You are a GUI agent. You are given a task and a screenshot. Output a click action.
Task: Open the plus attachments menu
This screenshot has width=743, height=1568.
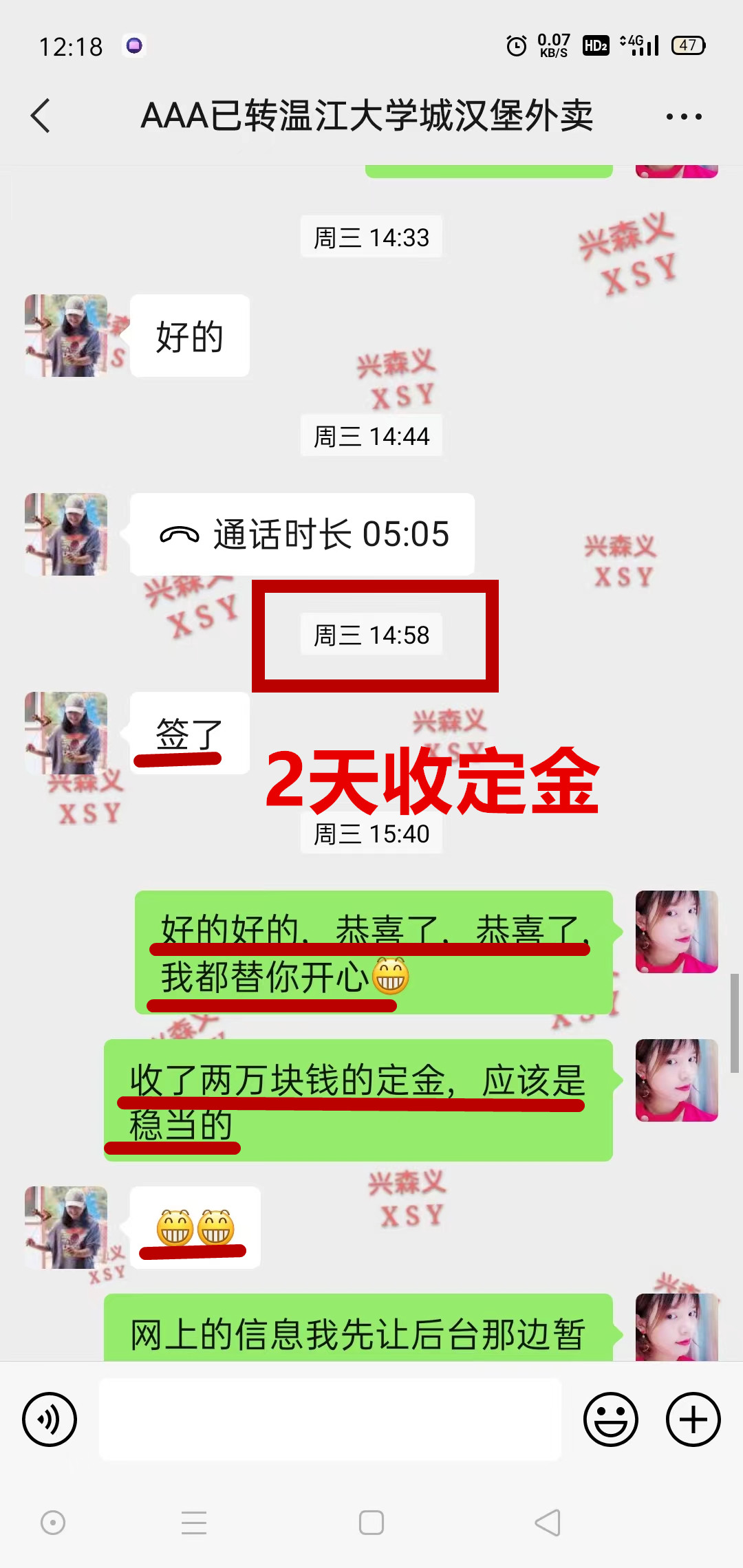pyautogui.click(x=693, y=1419)
